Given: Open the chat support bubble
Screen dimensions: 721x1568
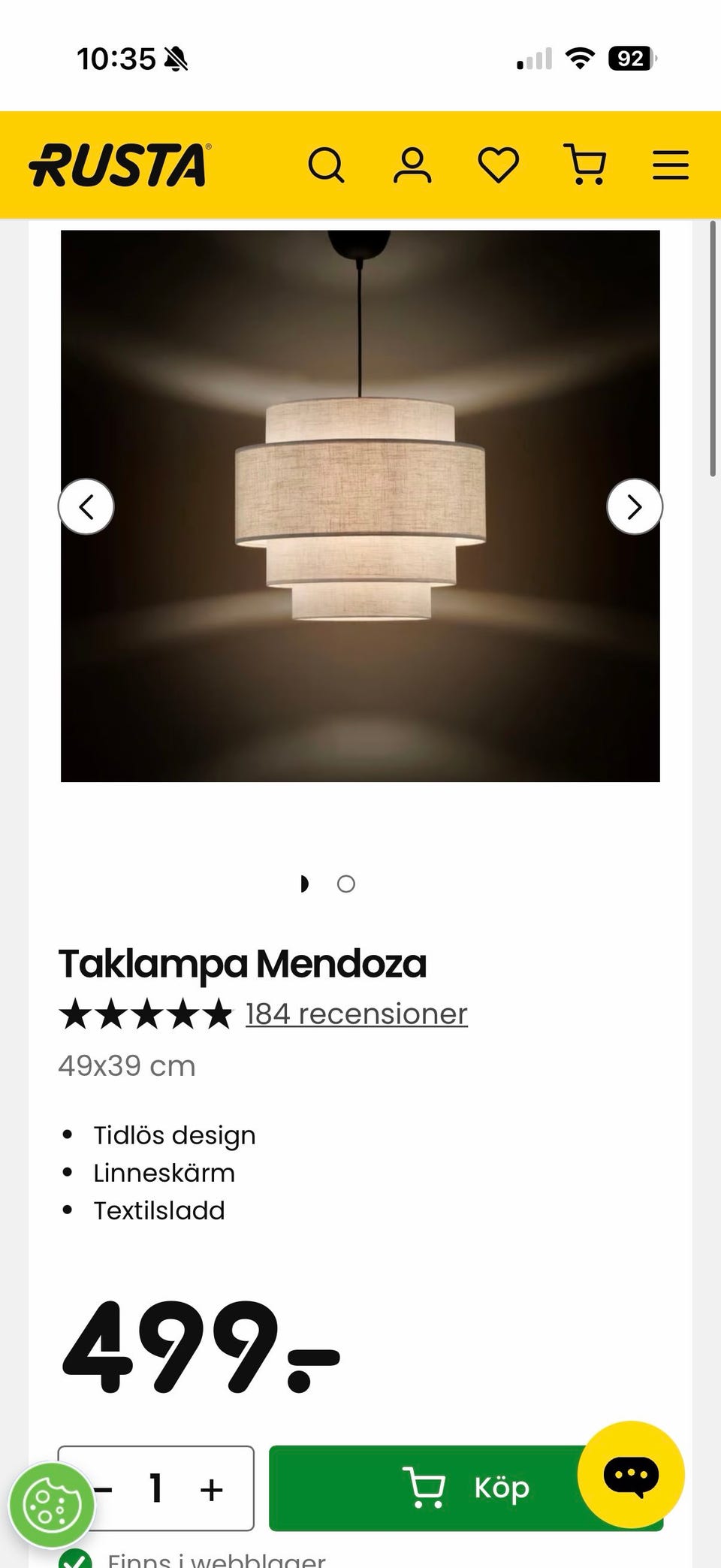Looking at the screenshot, I should click(631, 1475).
